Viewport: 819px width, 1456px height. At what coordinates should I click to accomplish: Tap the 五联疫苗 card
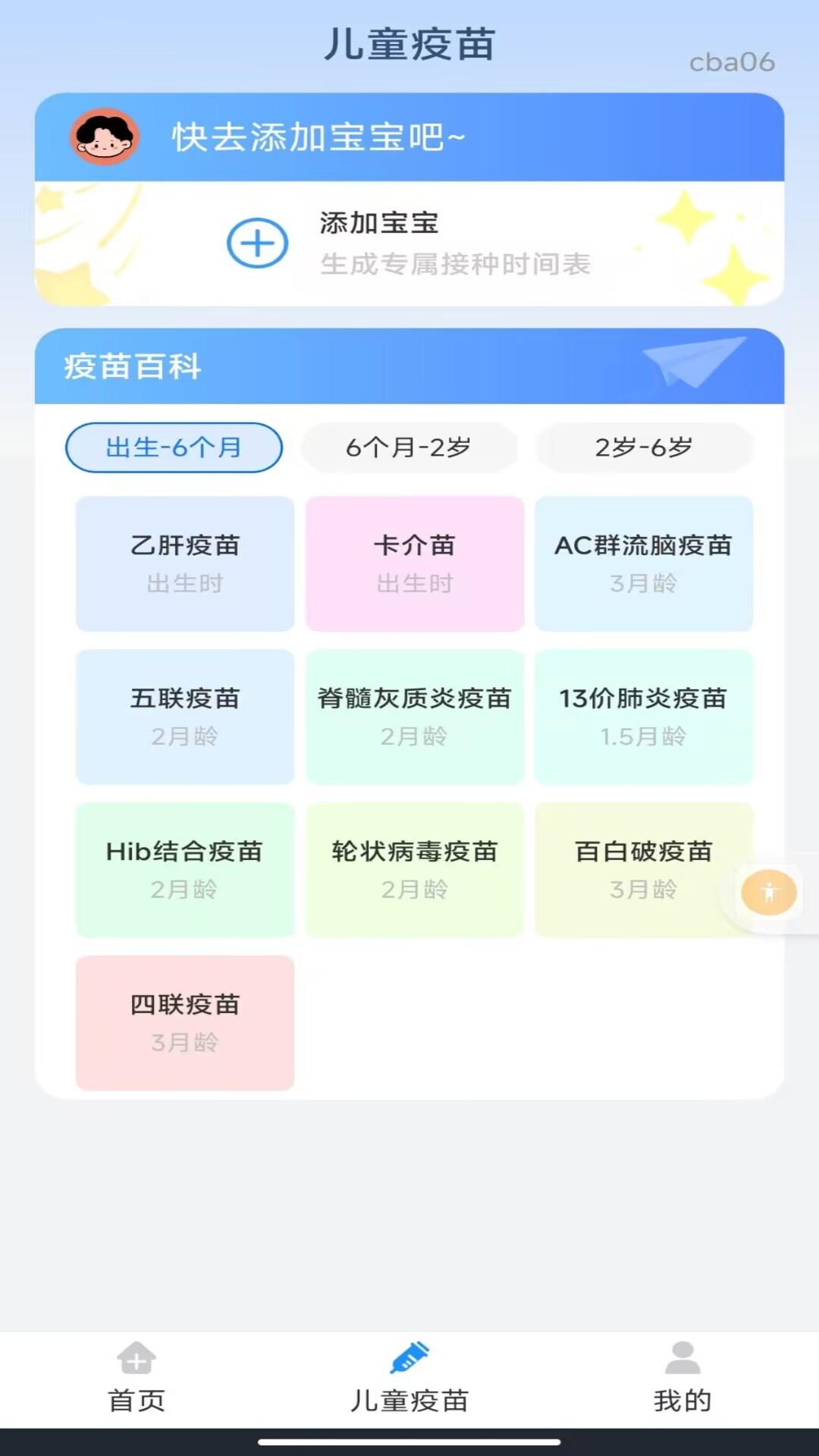(x=184, y=717)
